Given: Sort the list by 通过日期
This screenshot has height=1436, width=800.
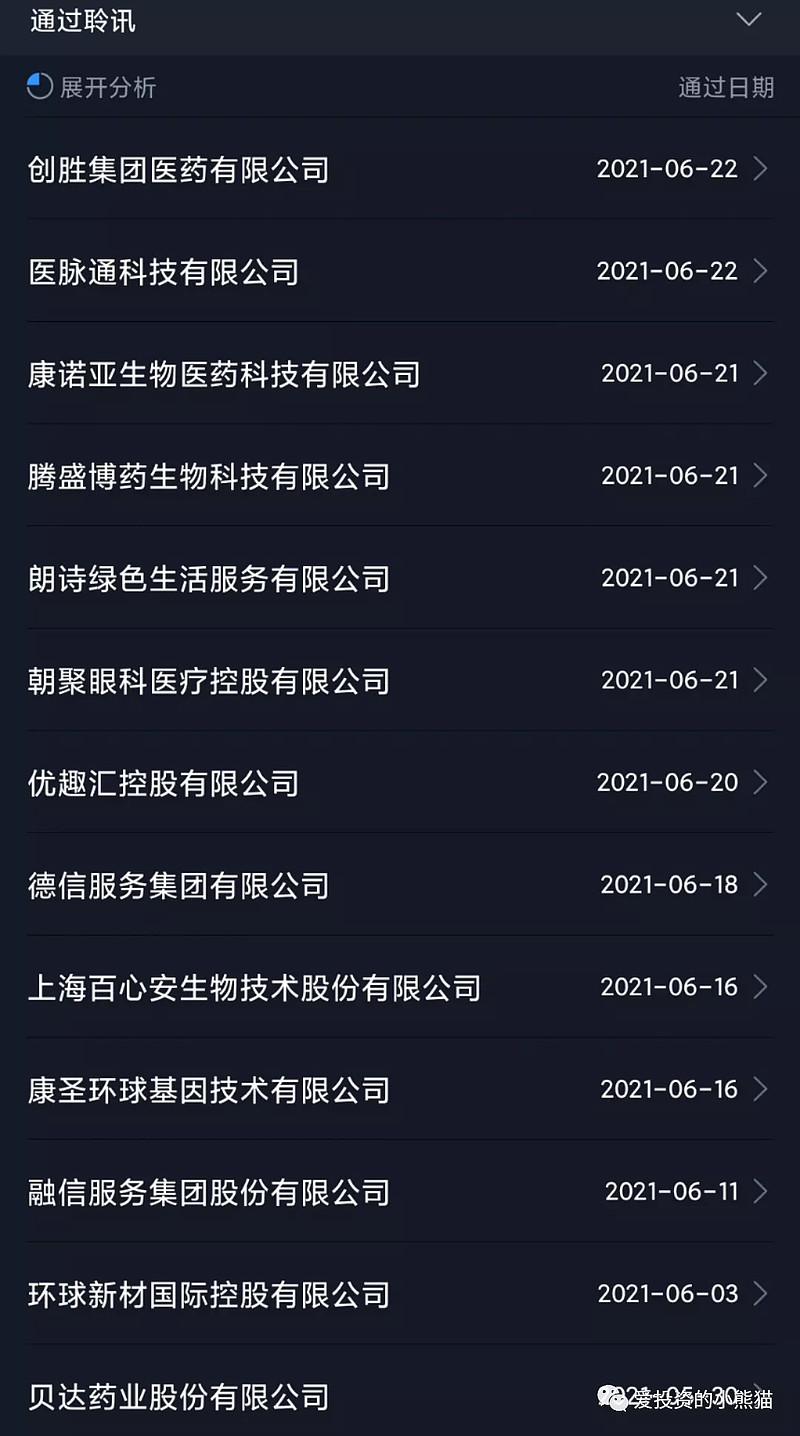Looking at the screenshot, I should (727, 88).
